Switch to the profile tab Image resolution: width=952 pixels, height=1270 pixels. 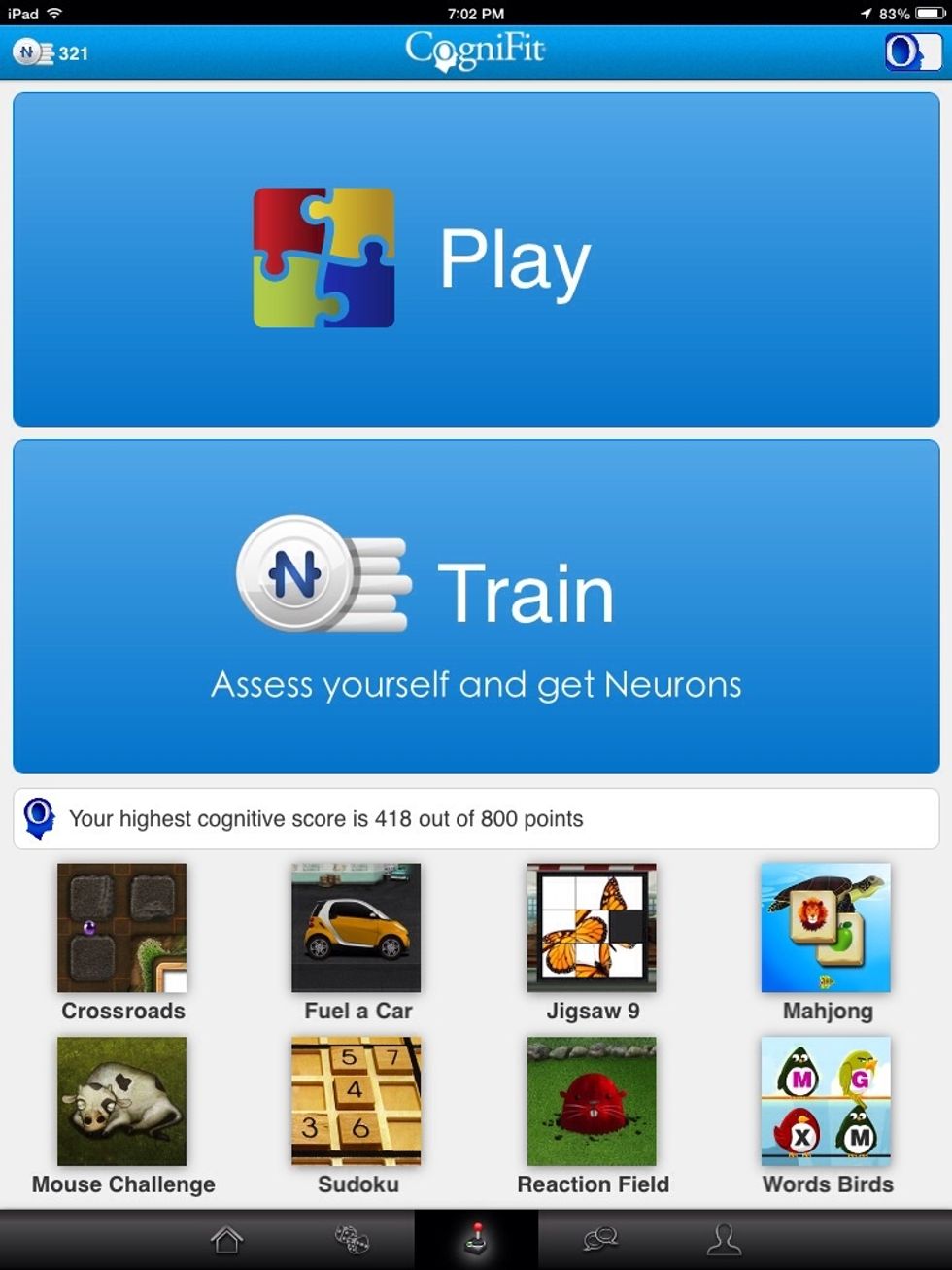[725, 1240]
